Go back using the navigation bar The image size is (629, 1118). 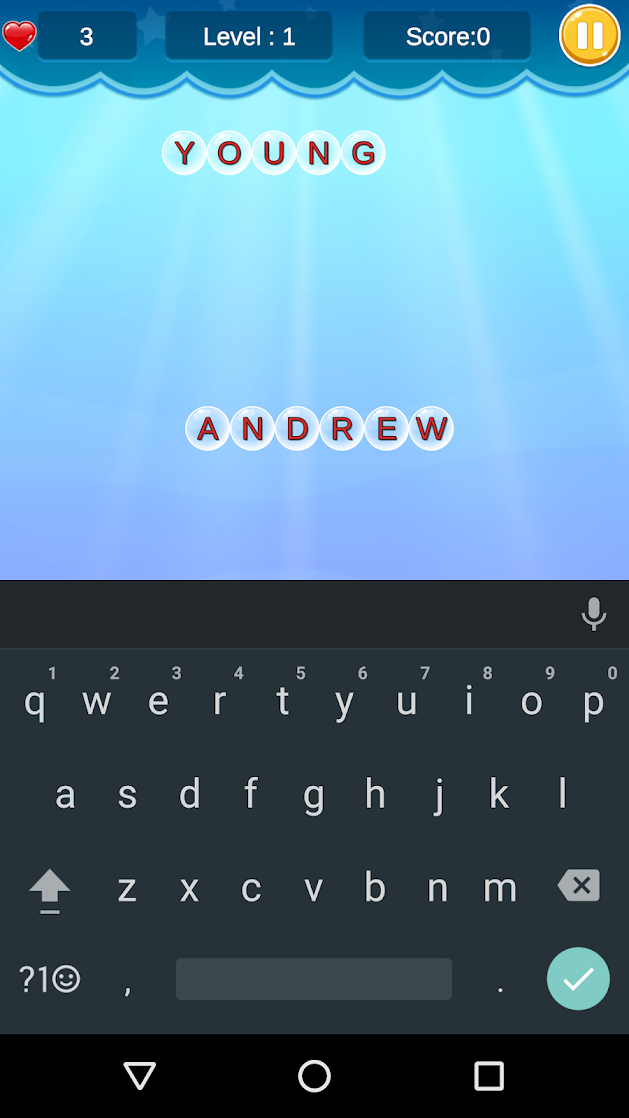139,1075
